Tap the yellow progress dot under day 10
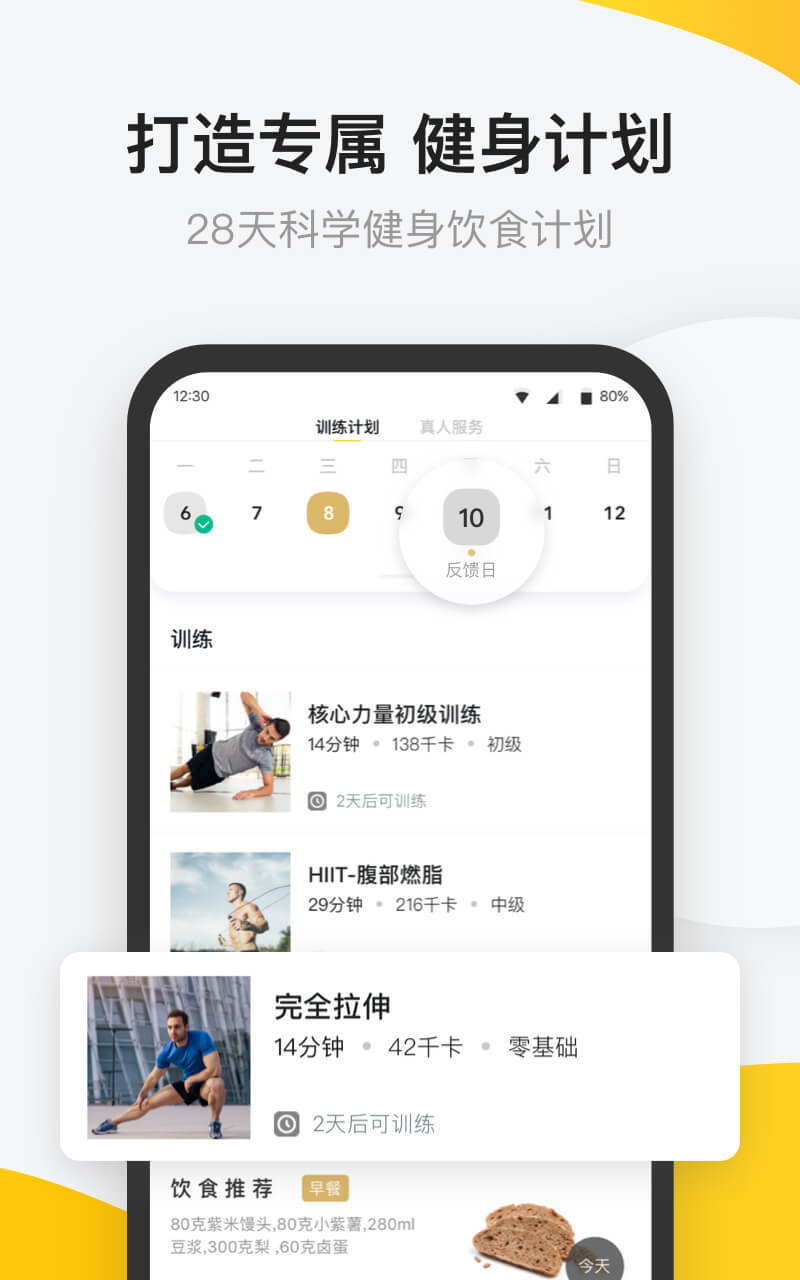Screen dimensions: 800x1280 tap(470, 551)
